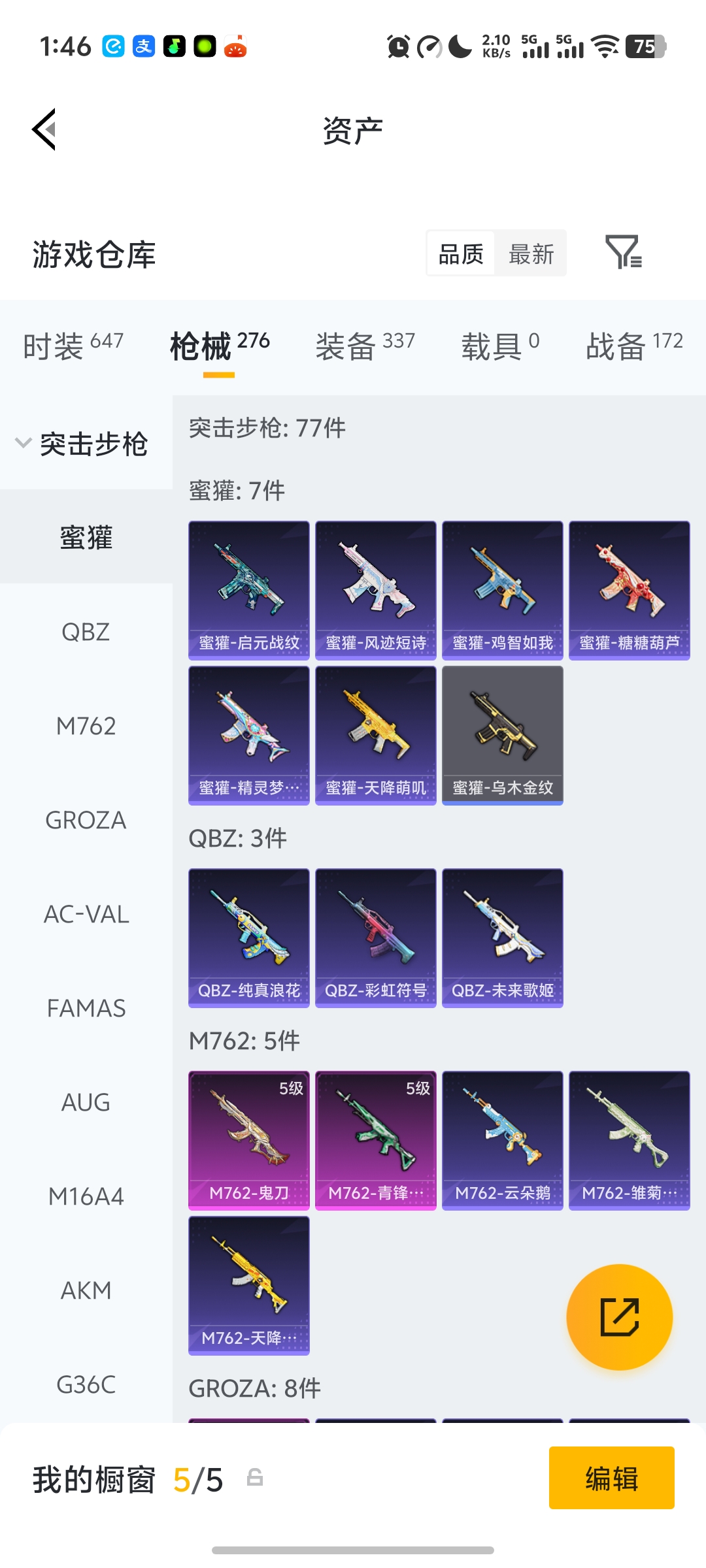Tap the share showcase floating button
Image resolution: width=706 pixels, height=1568 pixels.
point(620,1317)
